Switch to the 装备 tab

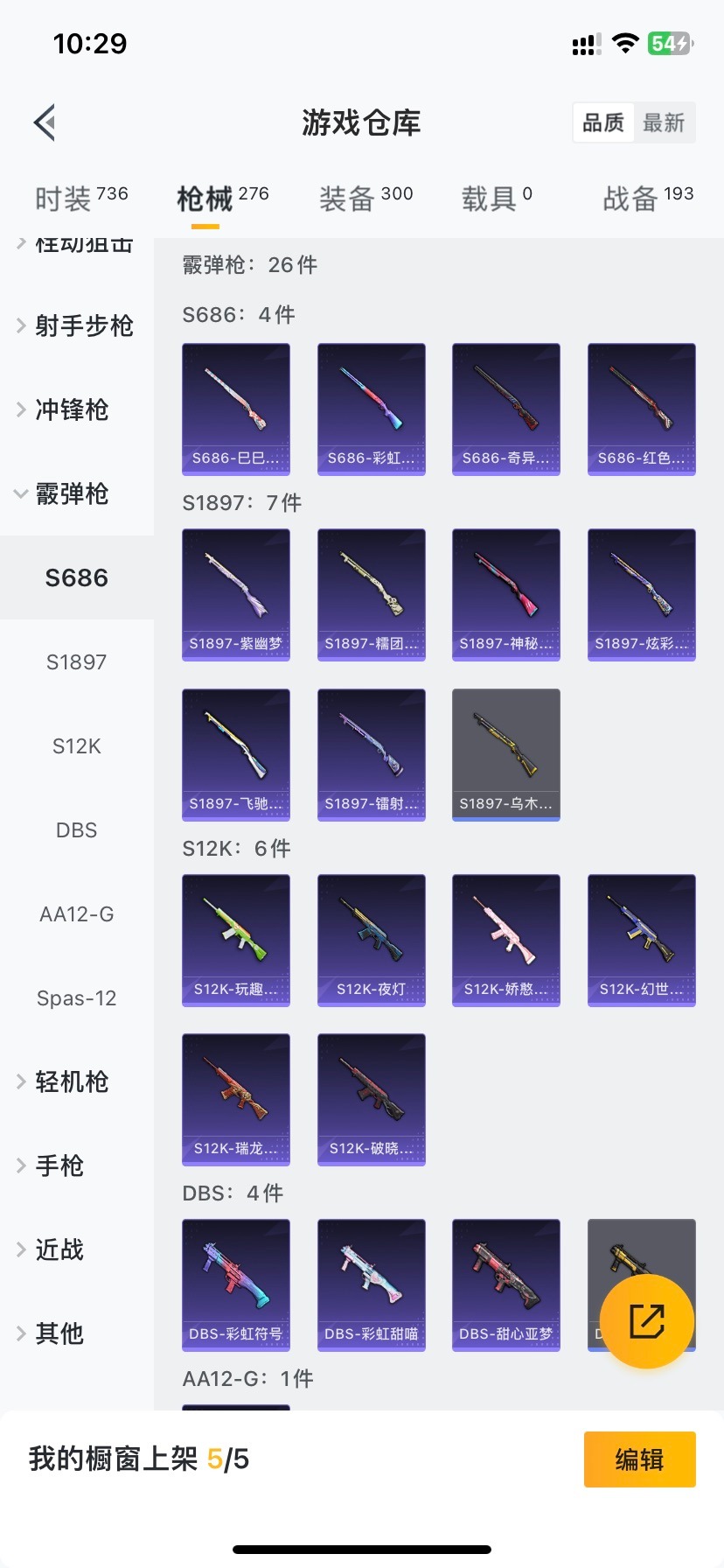coord(365,199)
